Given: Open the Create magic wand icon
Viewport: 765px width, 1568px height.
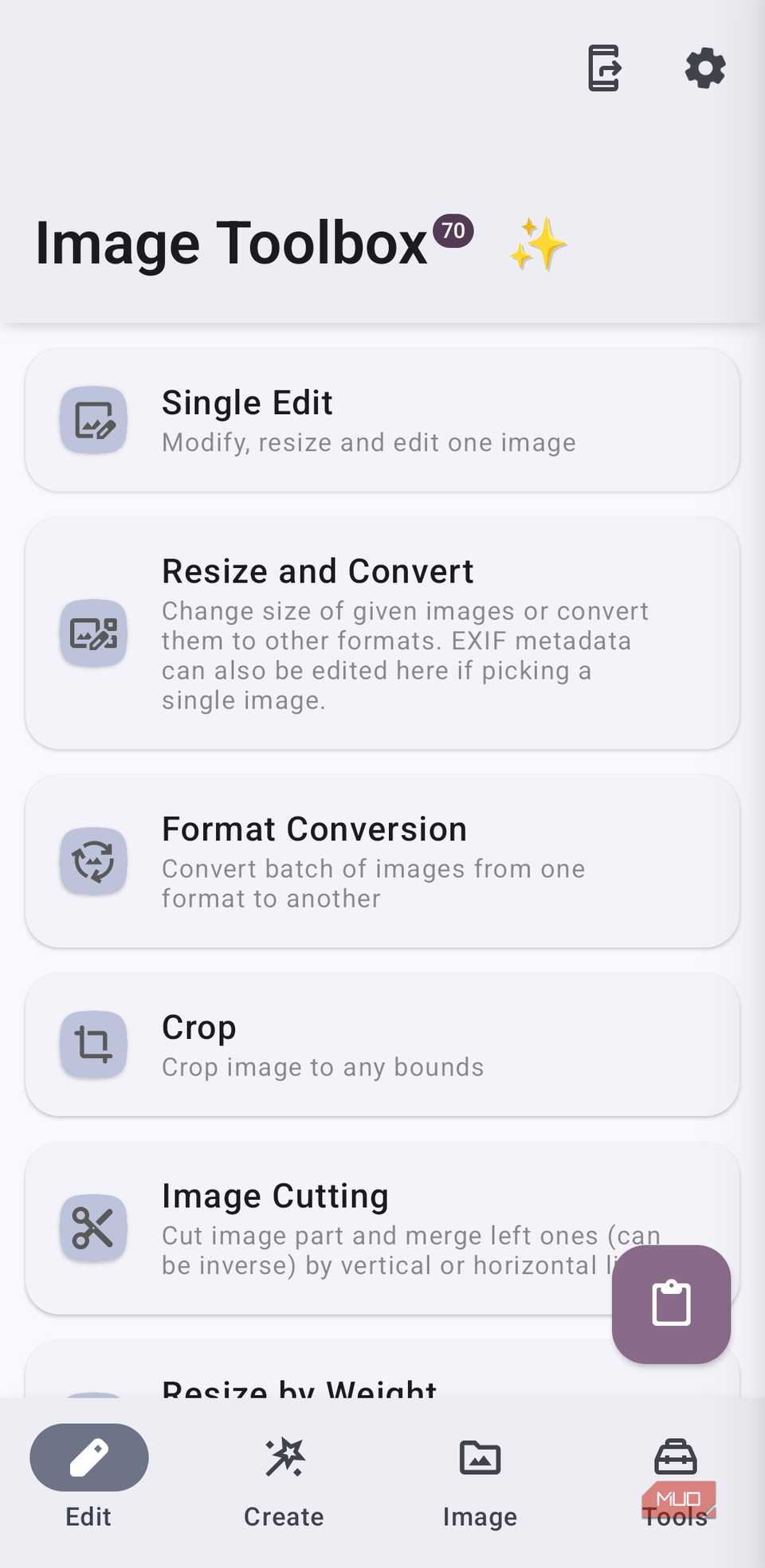Looking at the screenshot, I should click(284, 1457).
